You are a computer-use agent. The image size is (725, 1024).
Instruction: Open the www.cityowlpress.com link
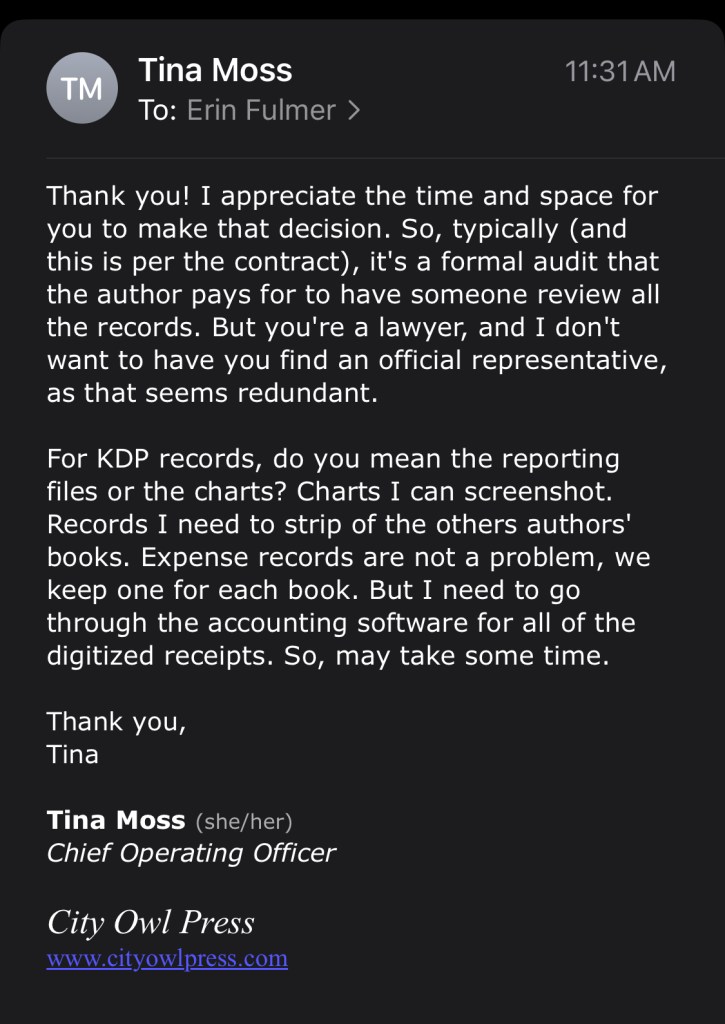tap(167, 959)
